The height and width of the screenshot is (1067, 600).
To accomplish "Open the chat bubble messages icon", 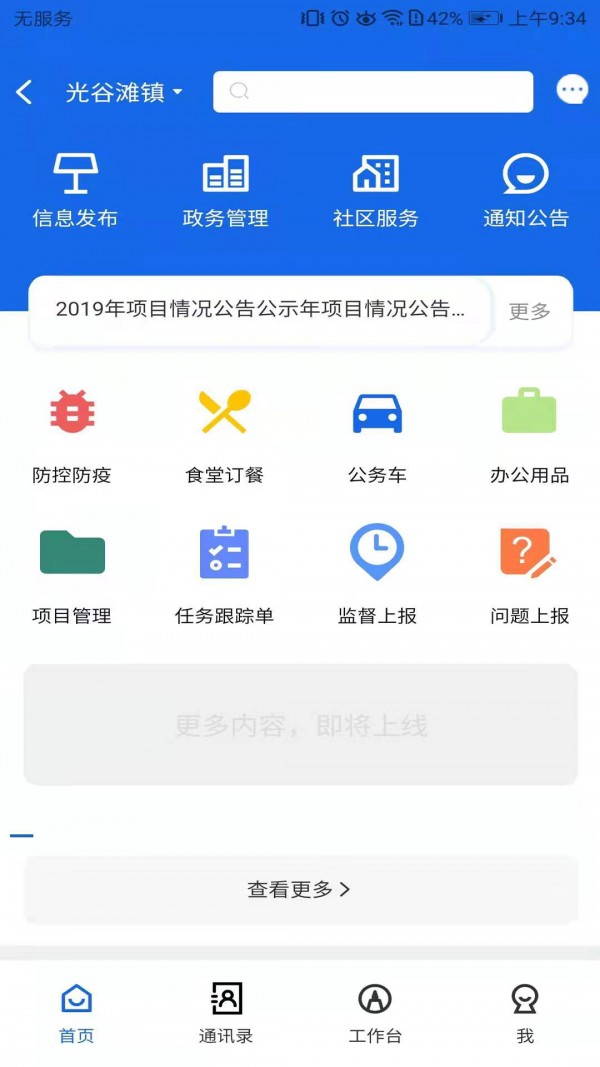I will coord(572,91).
